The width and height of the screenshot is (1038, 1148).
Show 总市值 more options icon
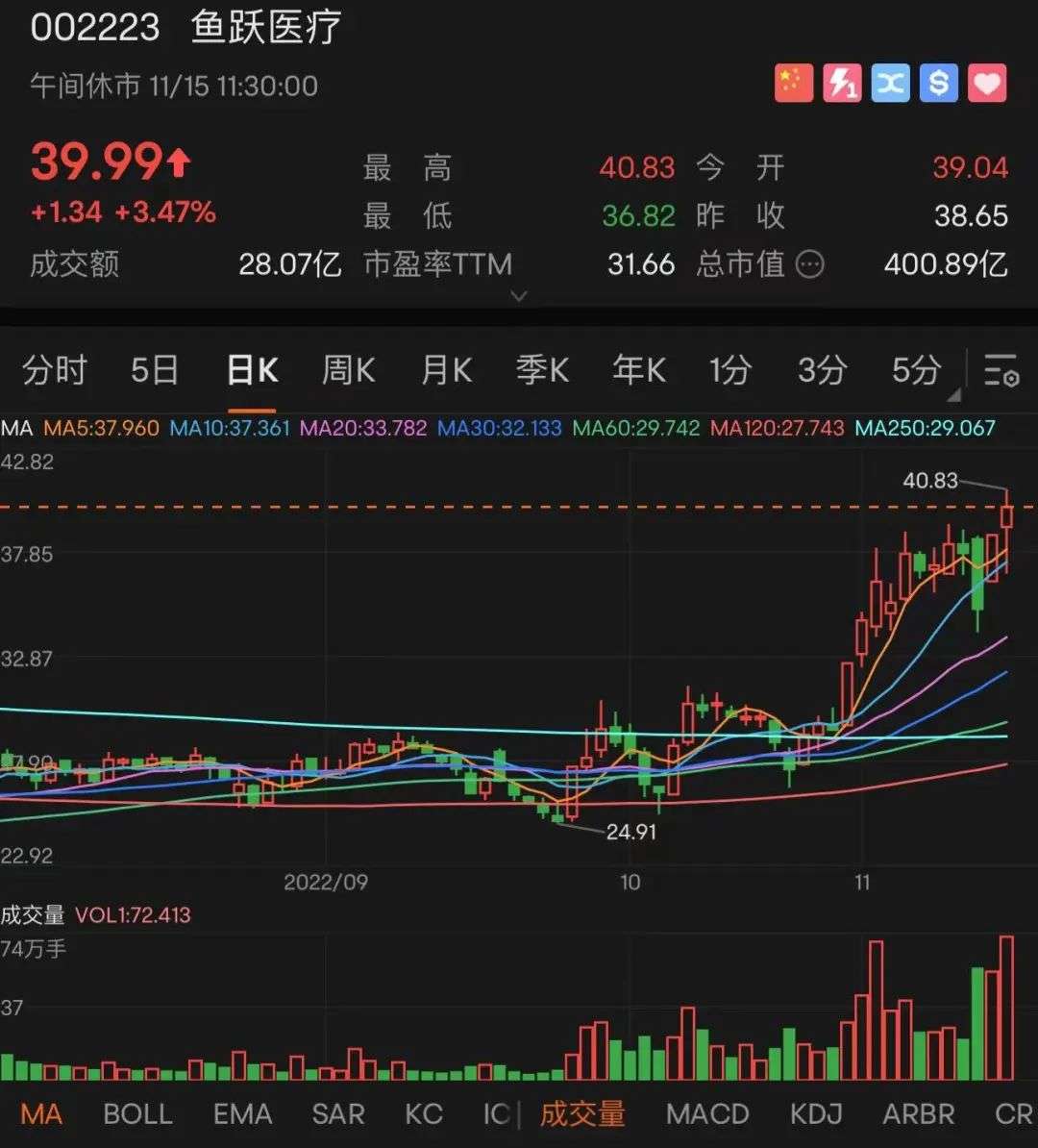(810, 264)
